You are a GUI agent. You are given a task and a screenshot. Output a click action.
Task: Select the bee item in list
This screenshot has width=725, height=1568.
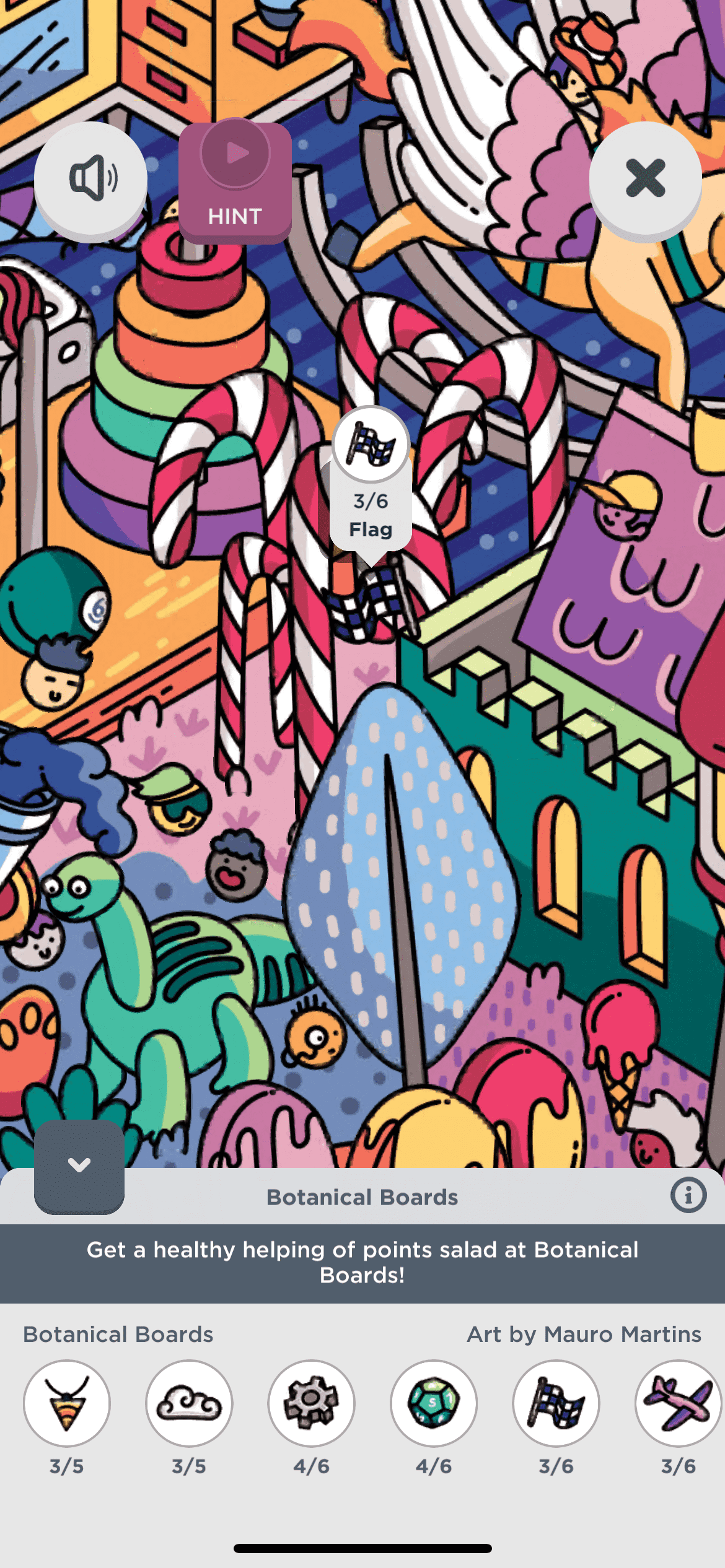tap(67, 1402)
